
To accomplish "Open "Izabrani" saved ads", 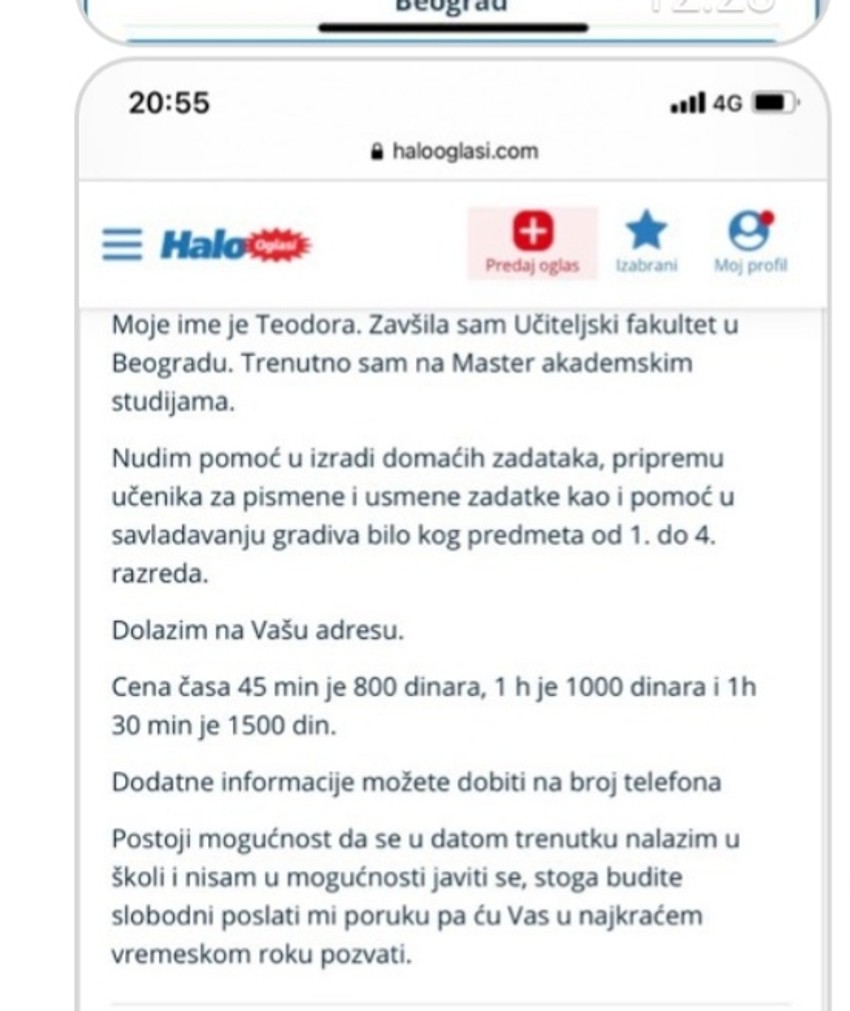I will 648,266.
